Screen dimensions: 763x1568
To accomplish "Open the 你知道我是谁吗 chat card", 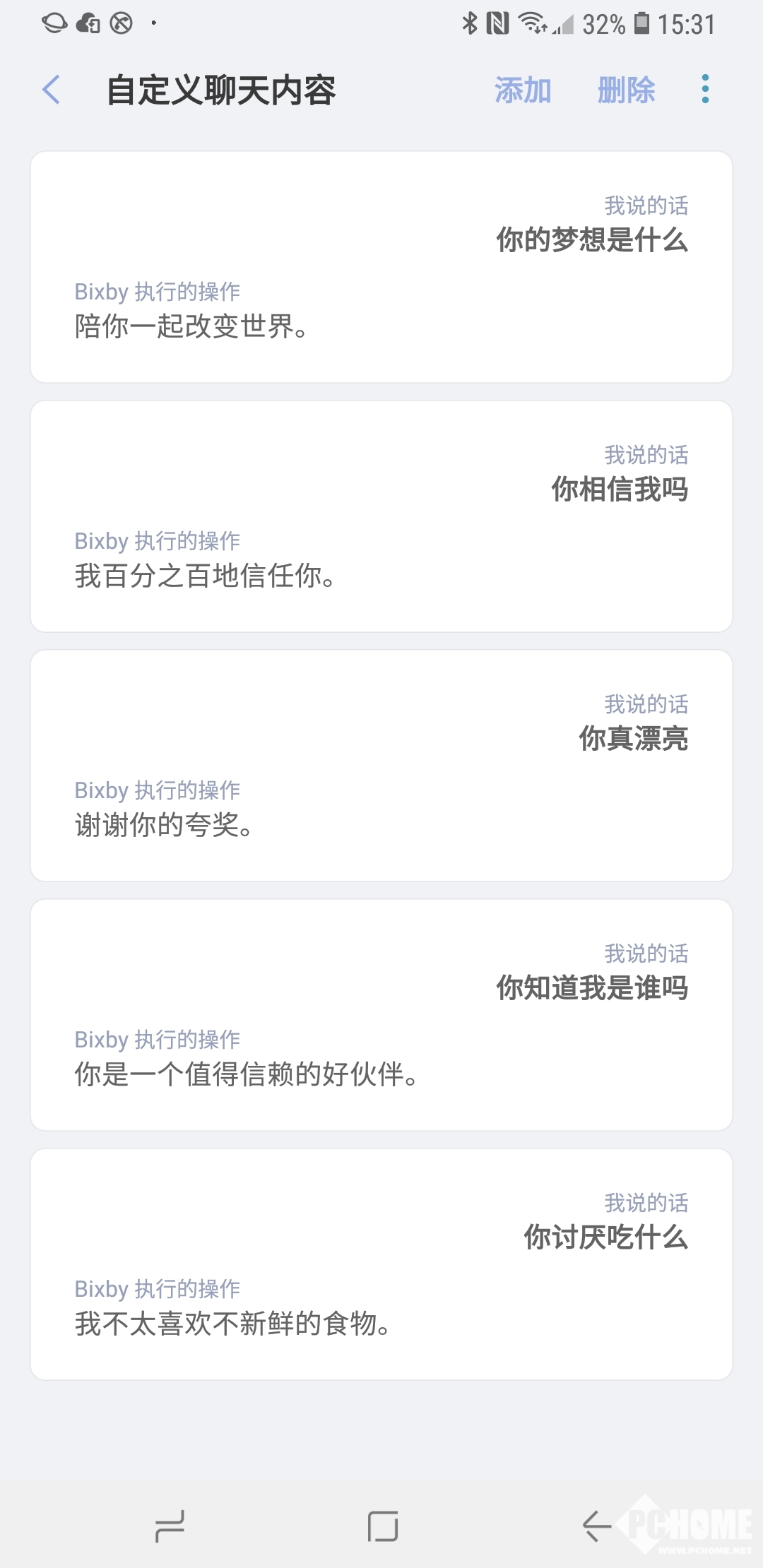I will [x=381, y=1015].
